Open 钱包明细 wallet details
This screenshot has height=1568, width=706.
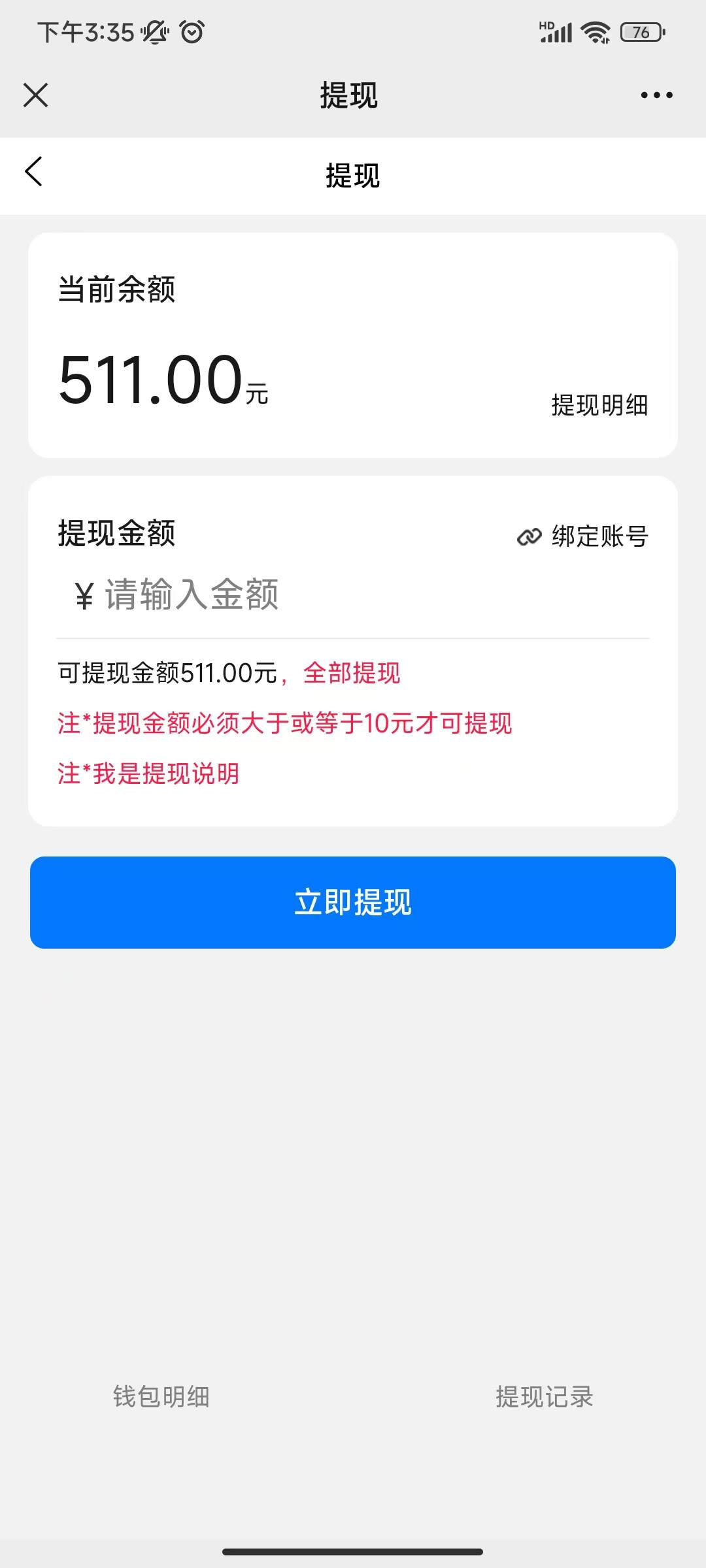[161, 1396]
